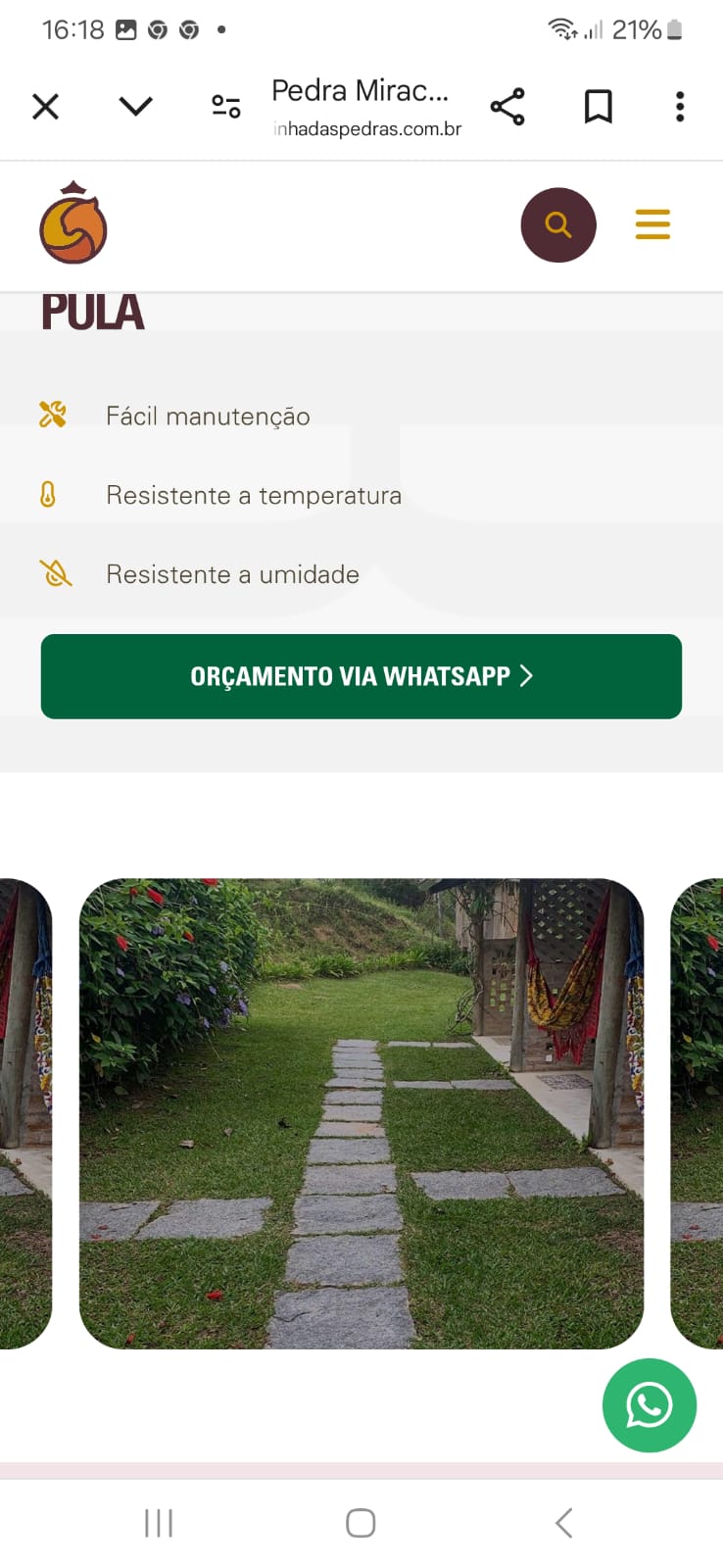Bookmark this page with the bookmark icon
Screen dimensions: 723x1568
[598, 106]
